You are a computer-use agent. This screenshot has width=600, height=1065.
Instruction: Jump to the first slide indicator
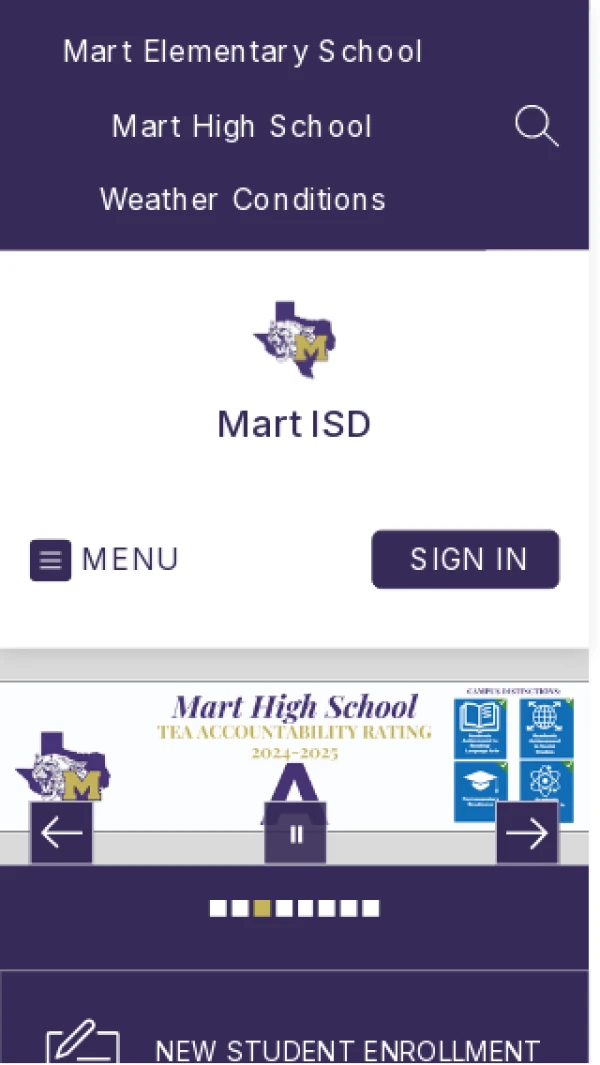[x=218, y=908]
